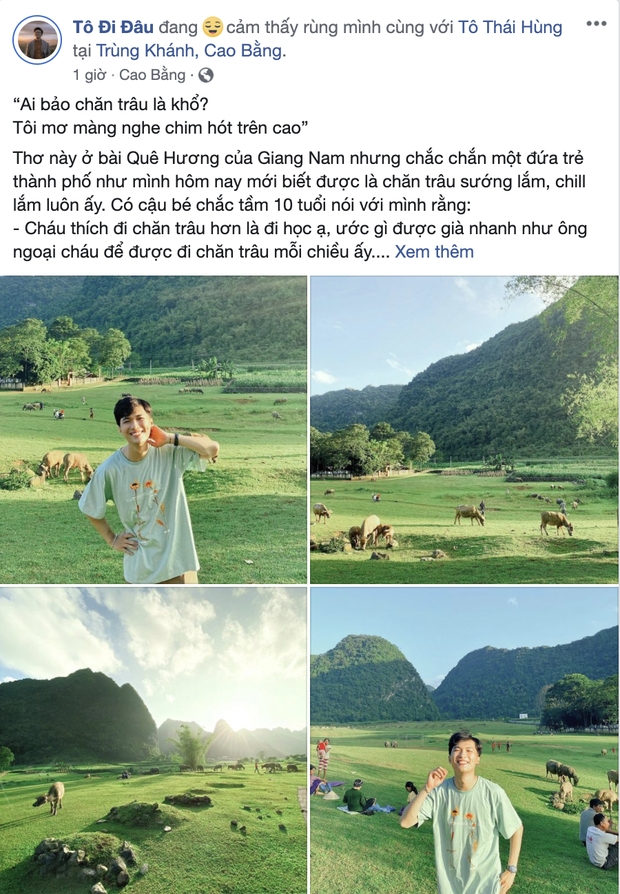Screen dimensions: 620x894
Task: Open the 1 giờ post timestamp
Action: point(88,74)
